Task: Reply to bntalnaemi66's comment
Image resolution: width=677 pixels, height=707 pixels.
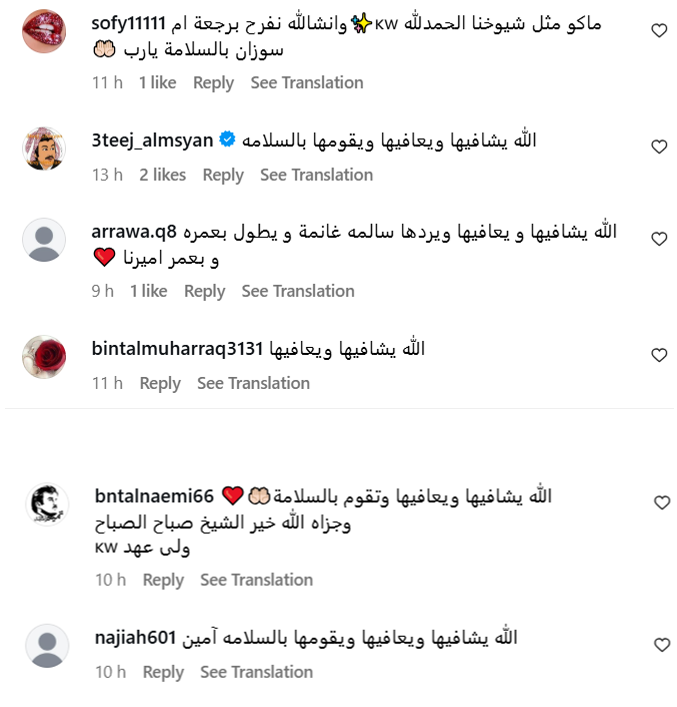Action: [163, 580]
